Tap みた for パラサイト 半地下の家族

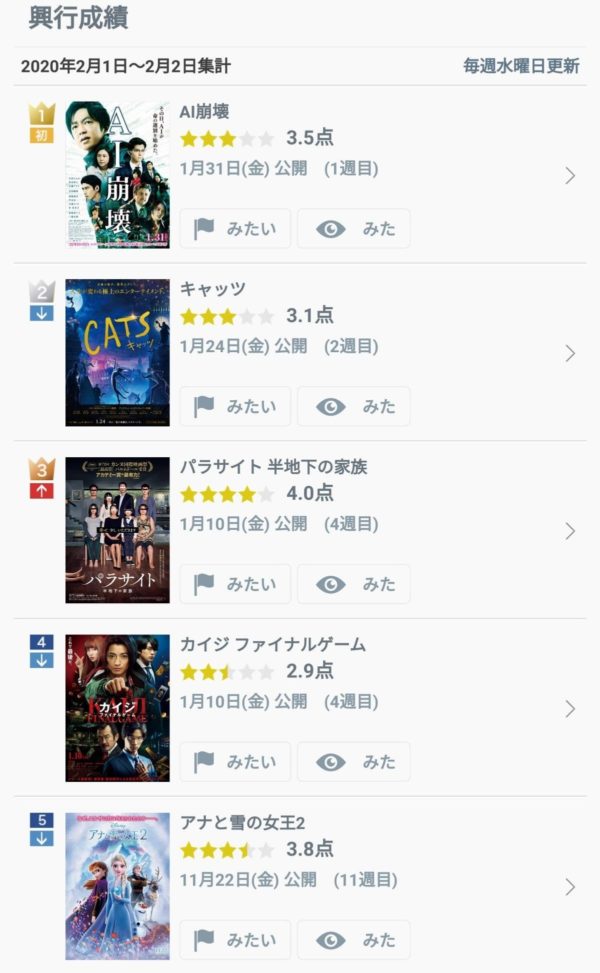click(354, 584)
